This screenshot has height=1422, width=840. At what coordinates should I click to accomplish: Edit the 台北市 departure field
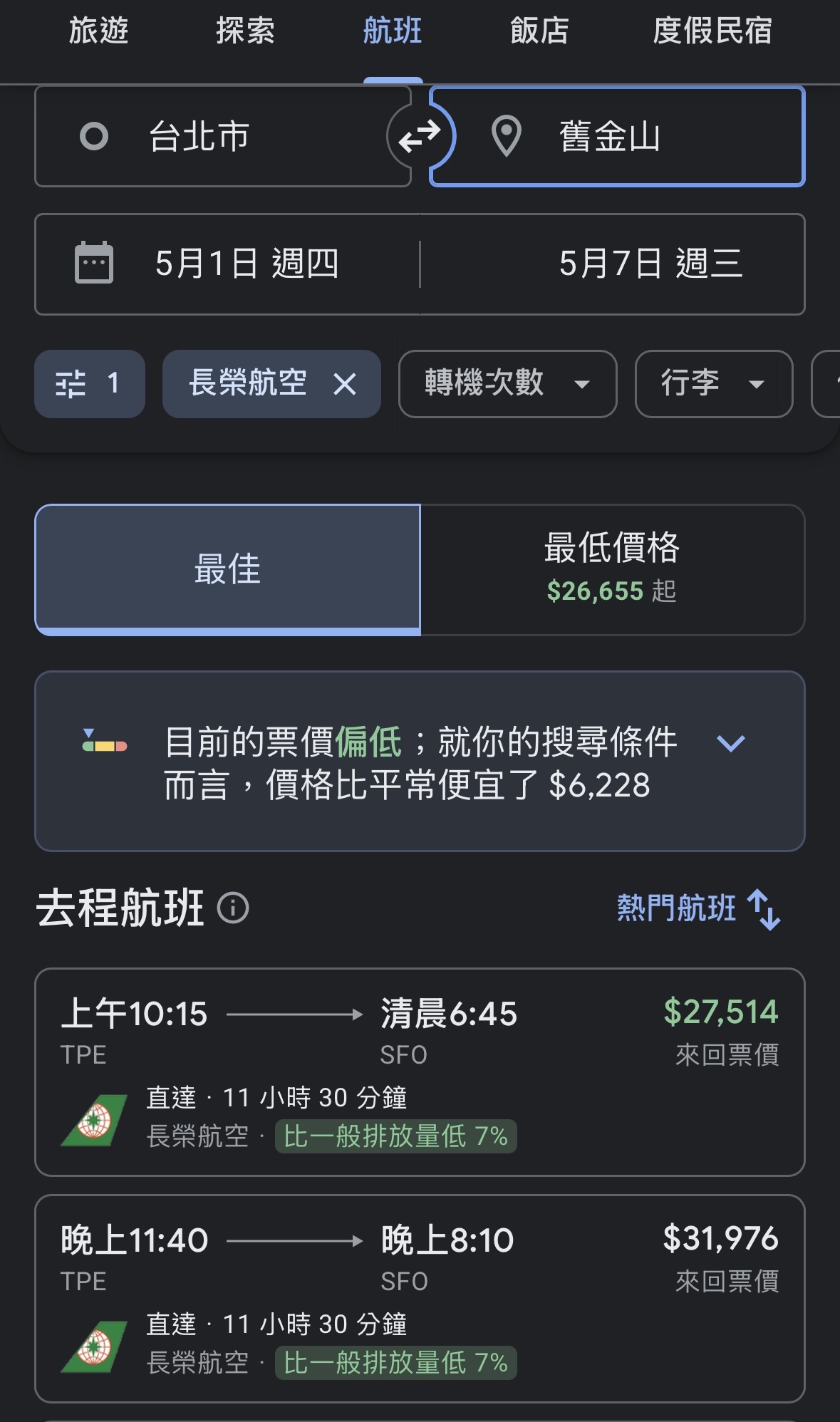[223, 136]
